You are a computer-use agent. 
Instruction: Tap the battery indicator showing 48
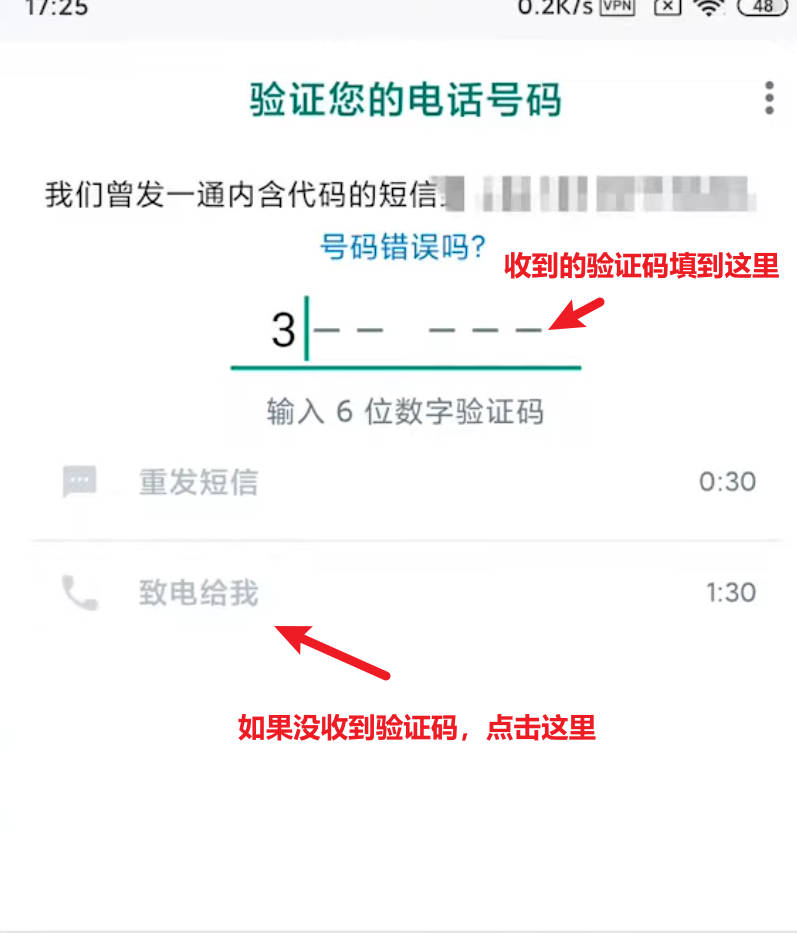pos(761,8)
